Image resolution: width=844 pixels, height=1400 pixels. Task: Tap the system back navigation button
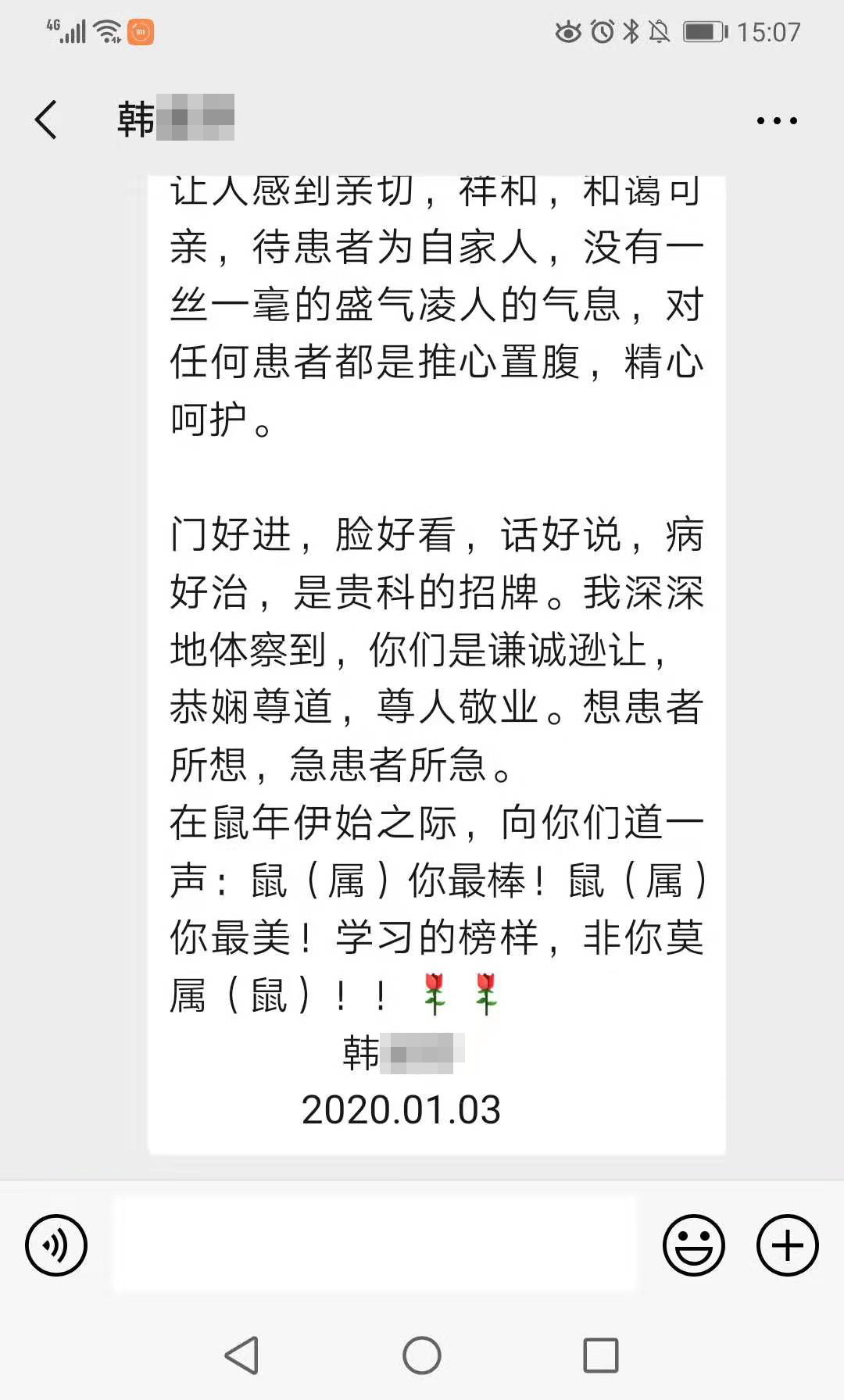click(241, 1355)
